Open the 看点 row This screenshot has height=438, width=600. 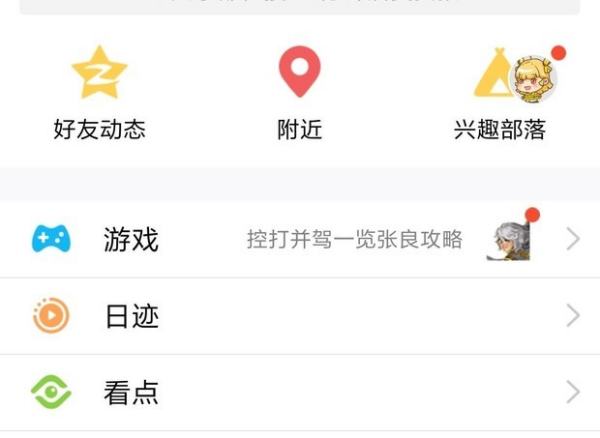300,392
